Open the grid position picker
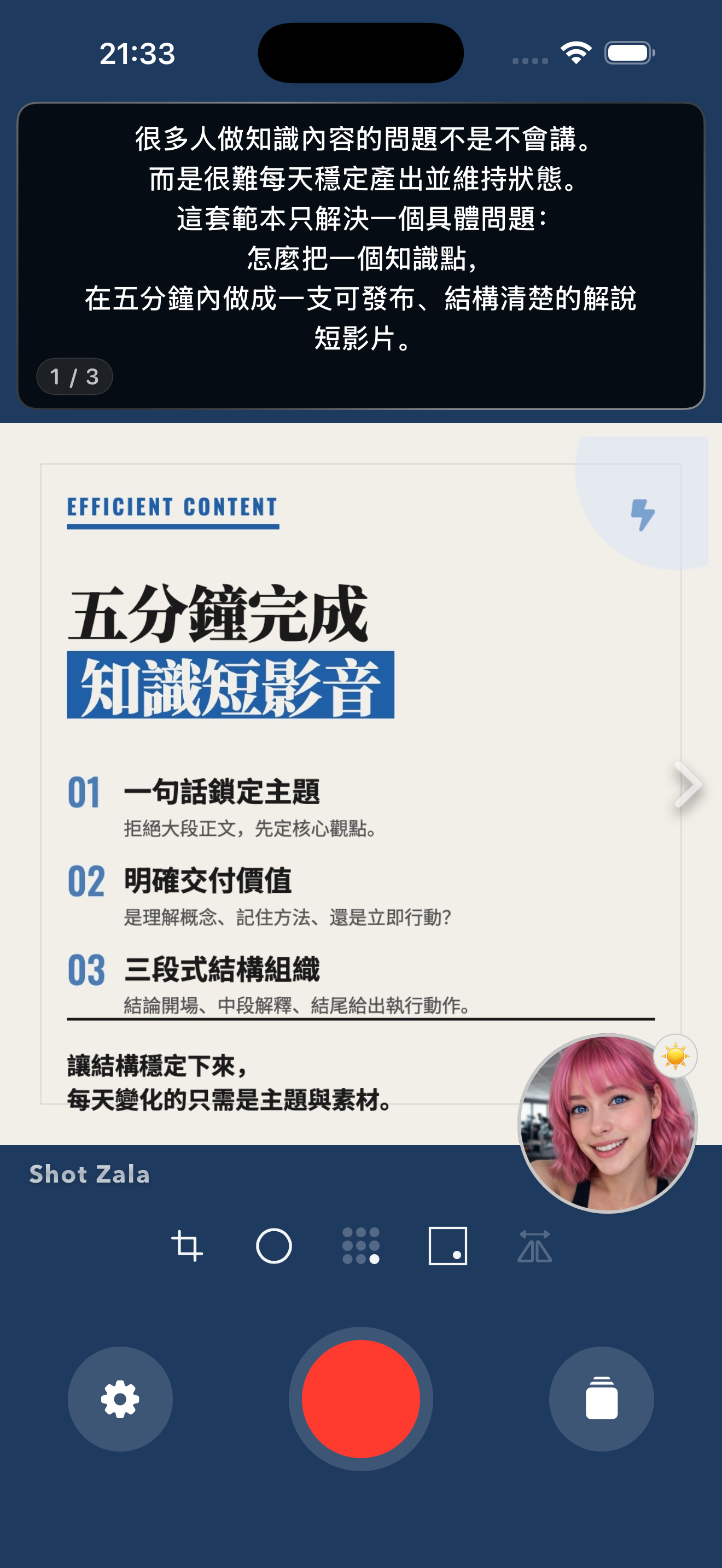This screenshot has height=1568, width=722. (361, 1245)
